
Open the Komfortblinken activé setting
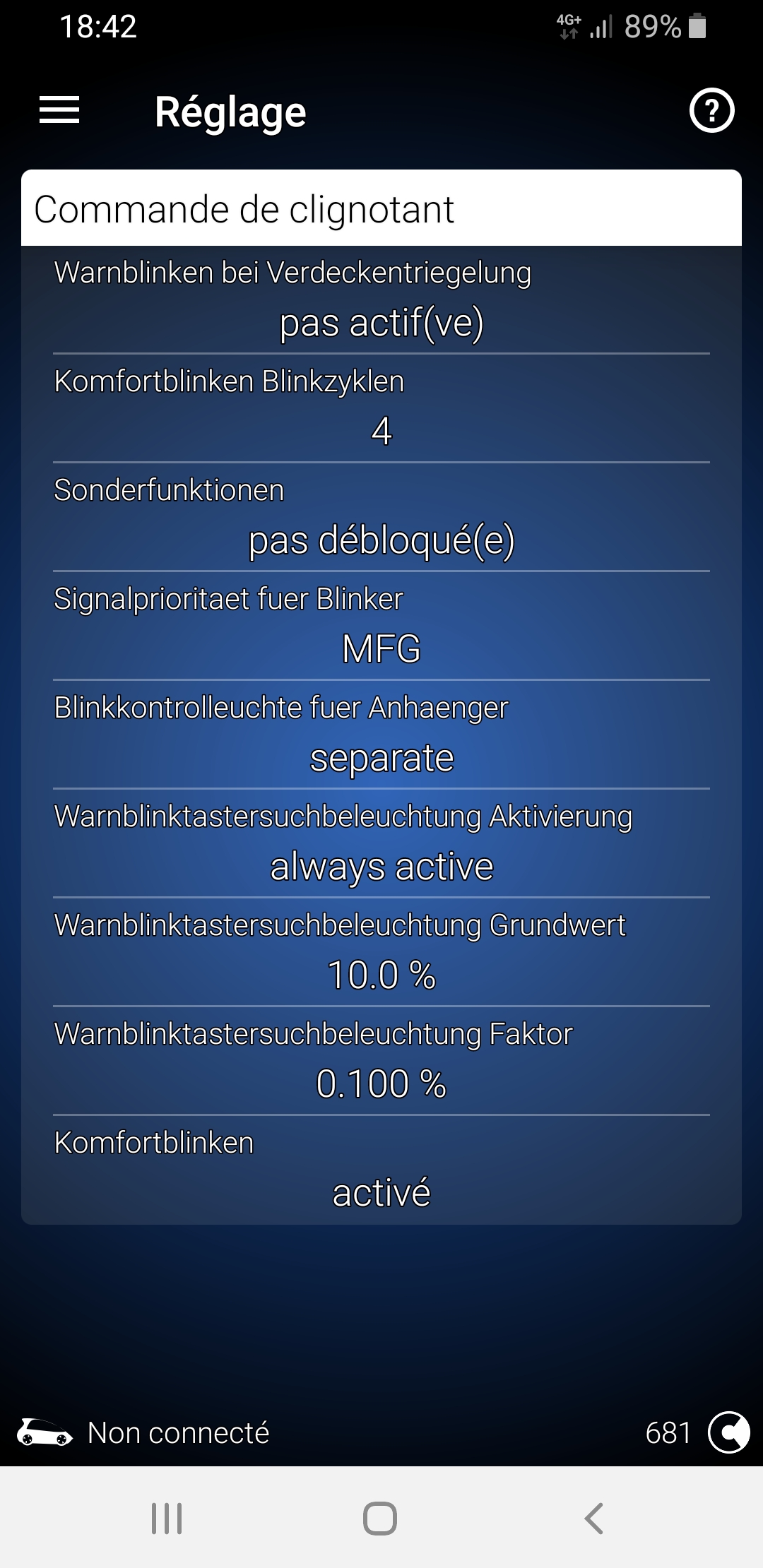coord(381,1171)
